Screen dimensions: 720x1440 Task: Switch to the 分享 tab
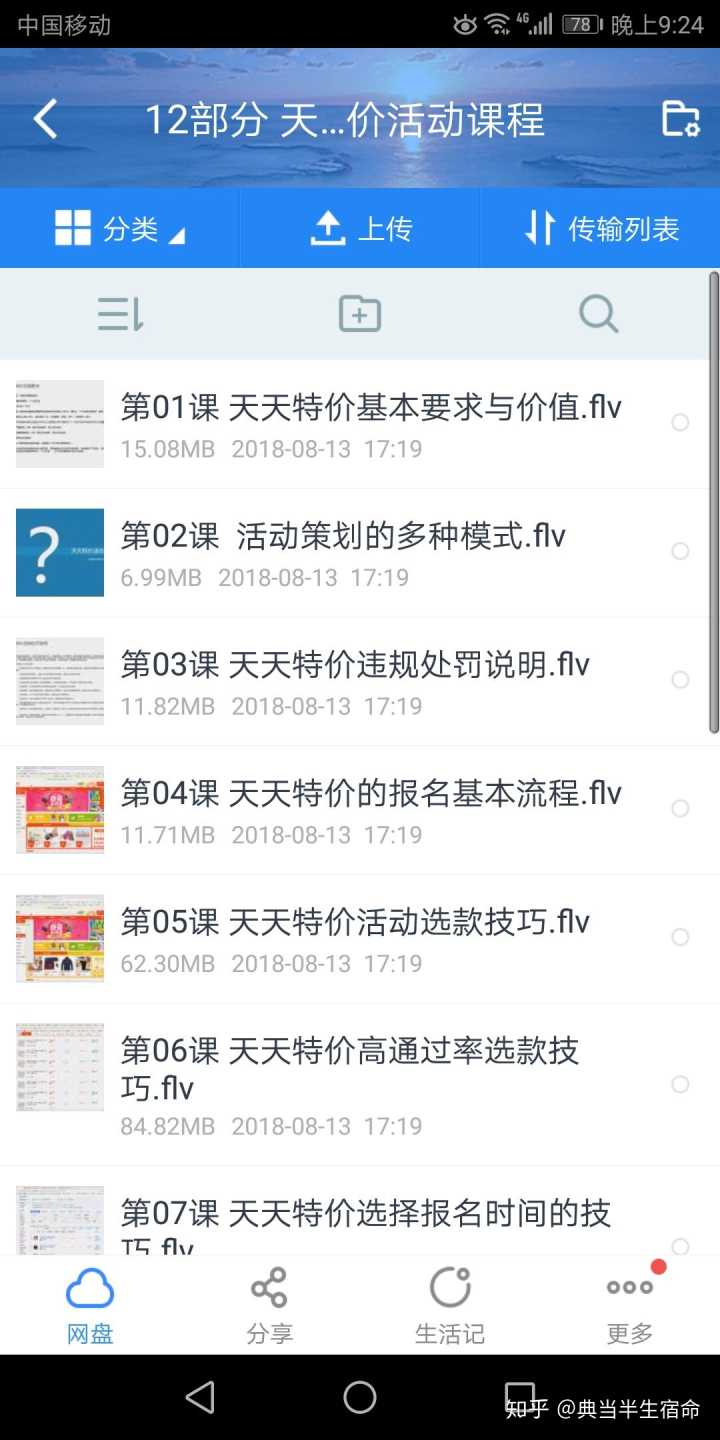pos(270,1305)
